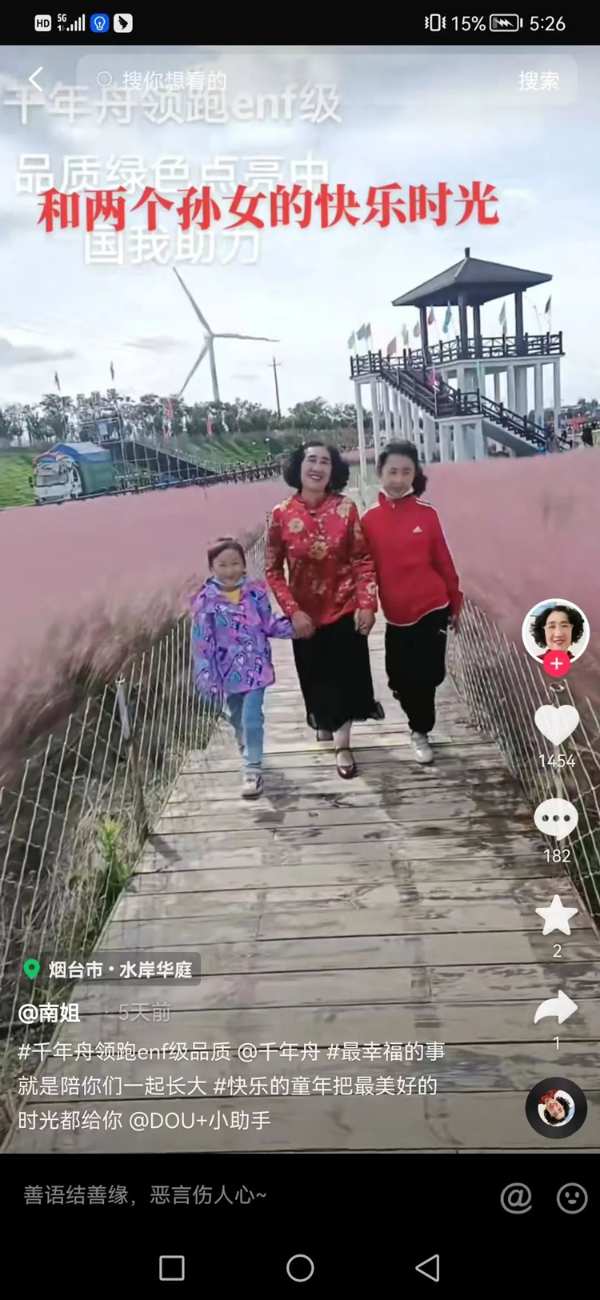Share the video with the arrow icon
This screenshot has height=1300, width=600.
556,1008
